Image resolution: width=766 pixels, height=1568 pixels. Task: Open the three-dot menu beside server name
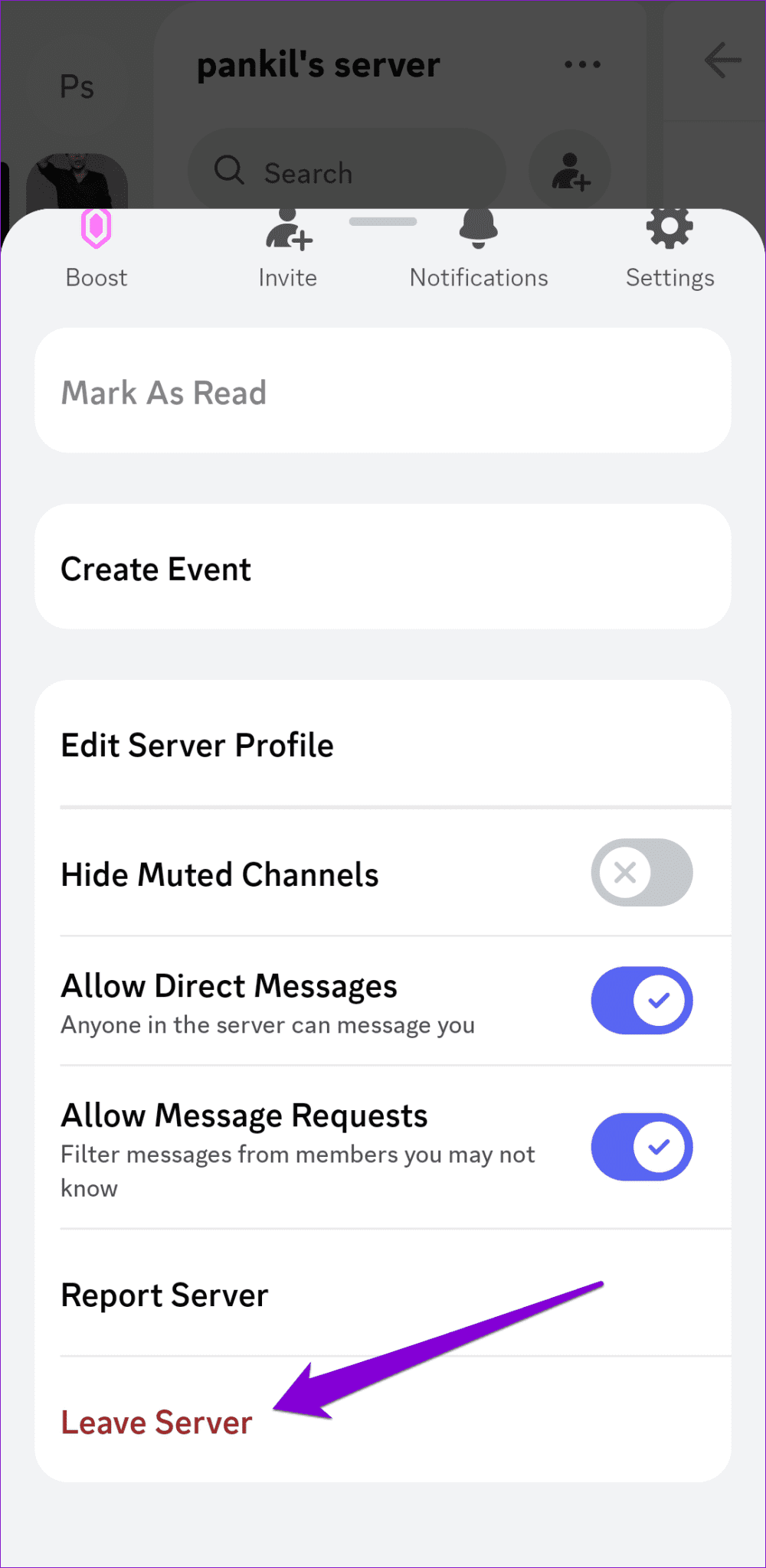click(x=582, y=64)
